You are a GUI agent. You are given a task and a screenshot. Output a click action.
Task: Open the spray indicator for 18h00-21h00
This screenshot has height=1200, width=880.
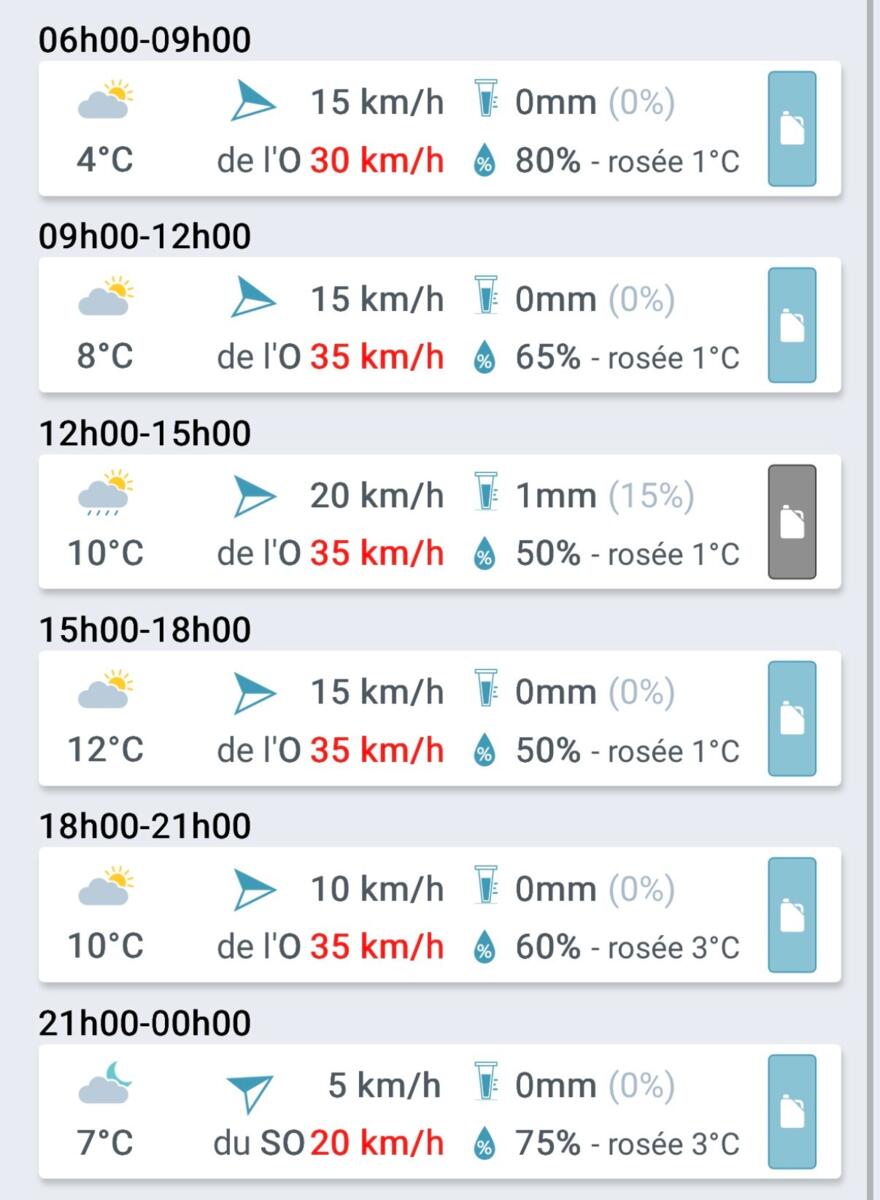pos(792,915)
